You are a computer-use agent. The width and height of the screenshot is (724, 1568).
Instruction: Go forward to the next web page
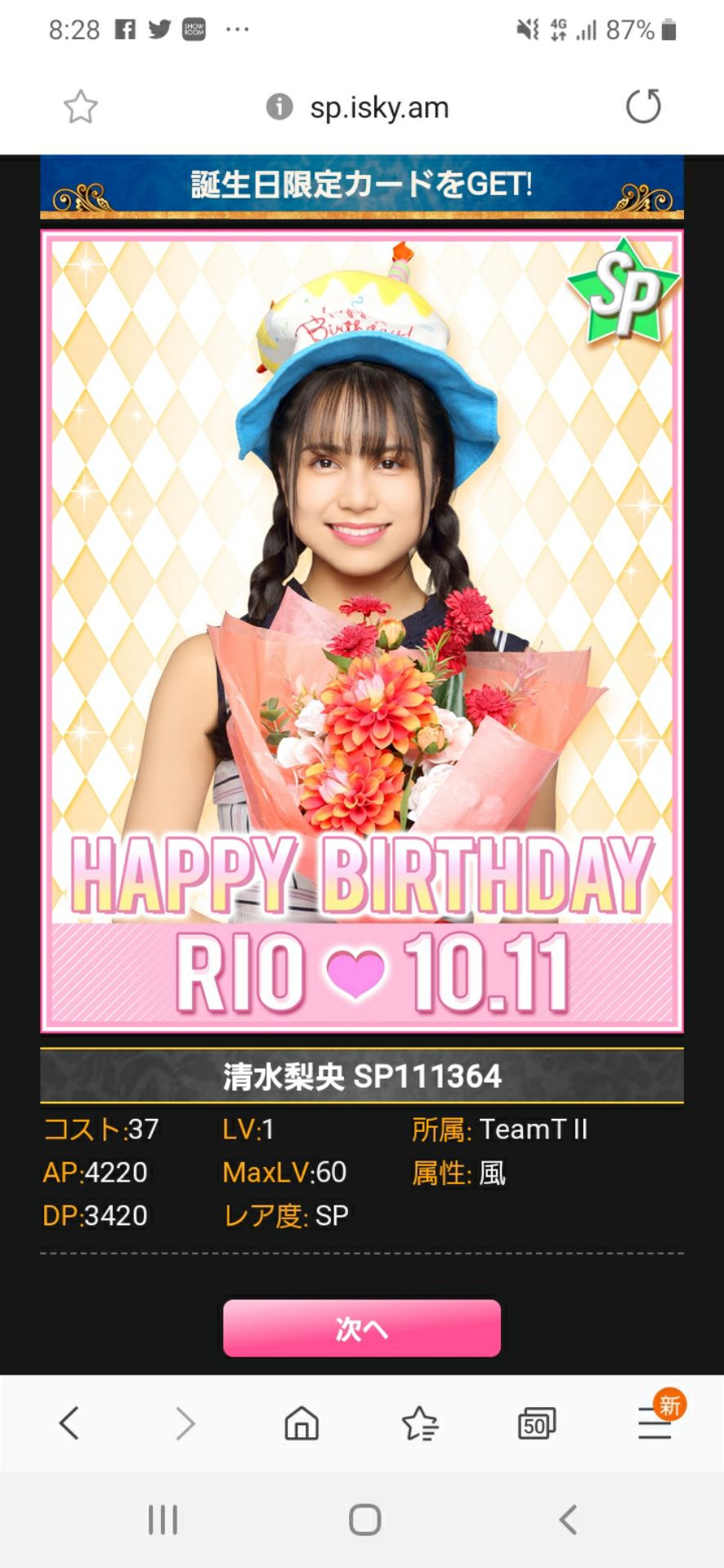click(185, 1423)
